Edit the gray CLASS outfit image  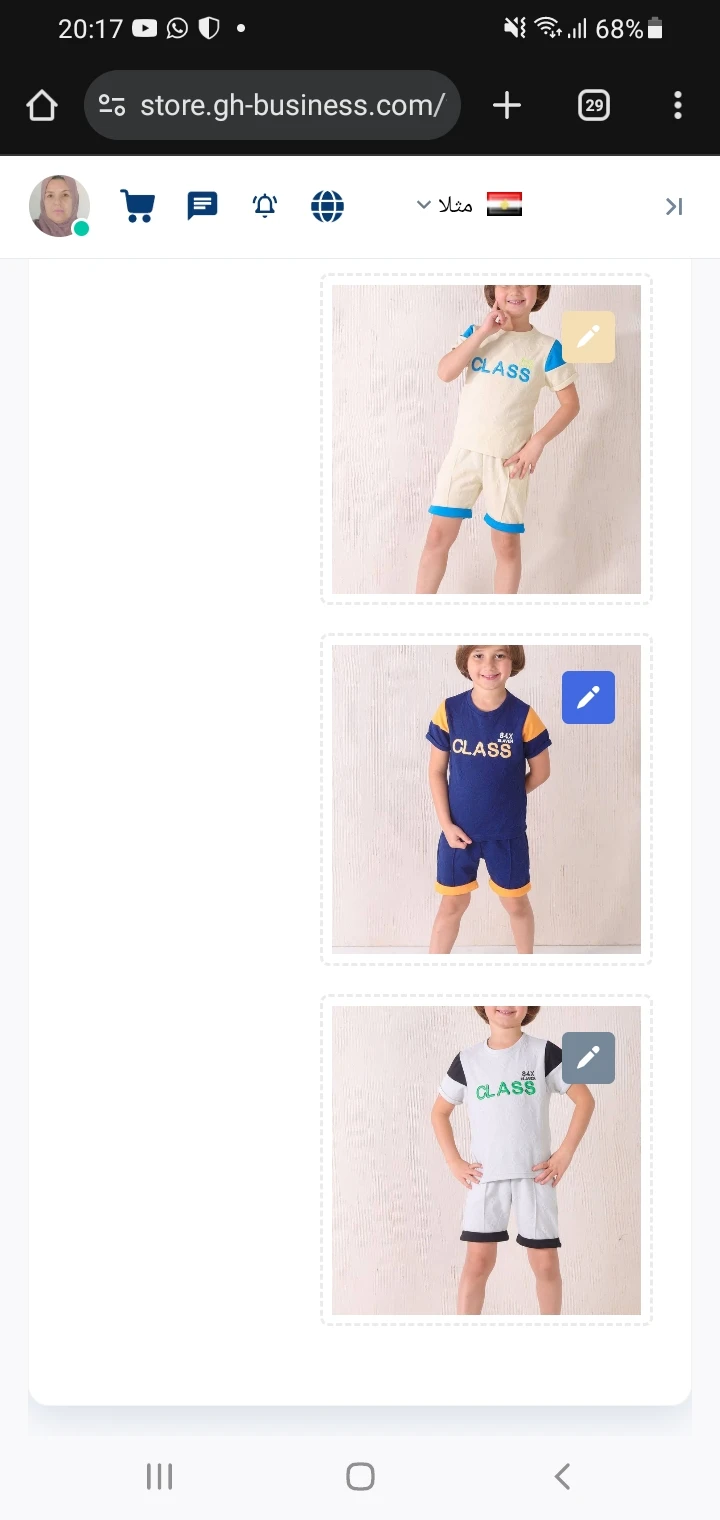[x=588, y=1057]
